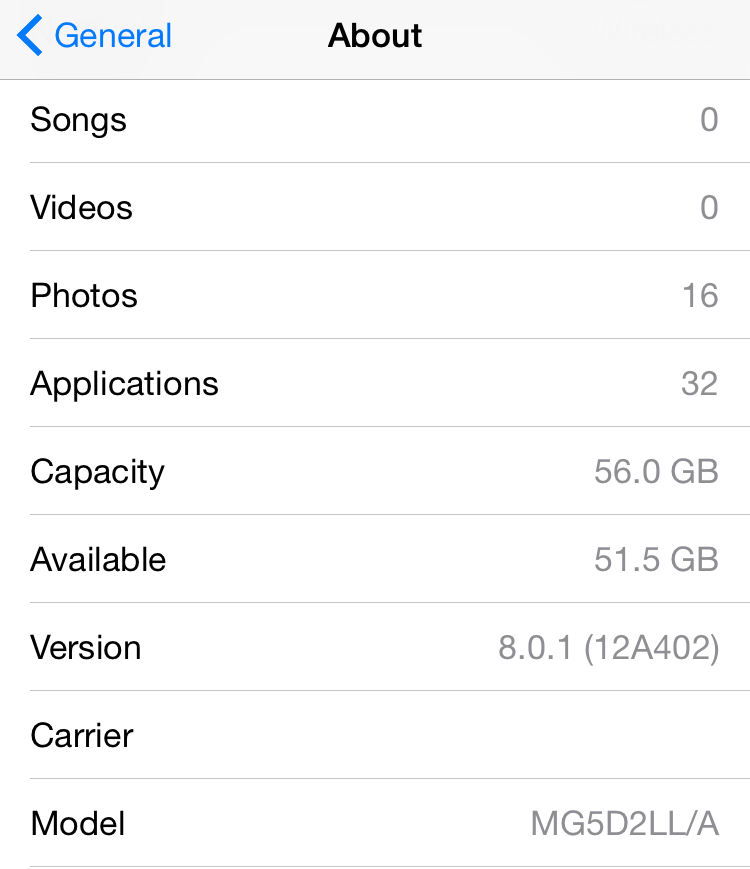Image resolution: width=750 pixels, height=869 pixels.
Task: Go back to General settings
Action: point(94,35)
